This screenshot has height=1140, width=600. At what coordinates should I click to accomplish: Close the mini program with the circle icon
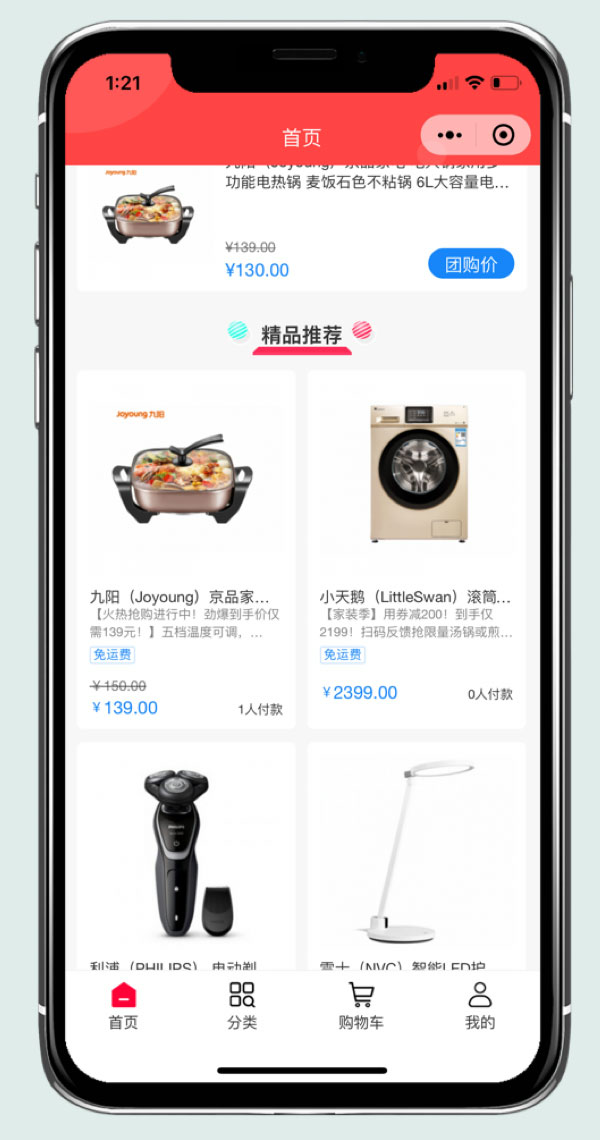503,135
